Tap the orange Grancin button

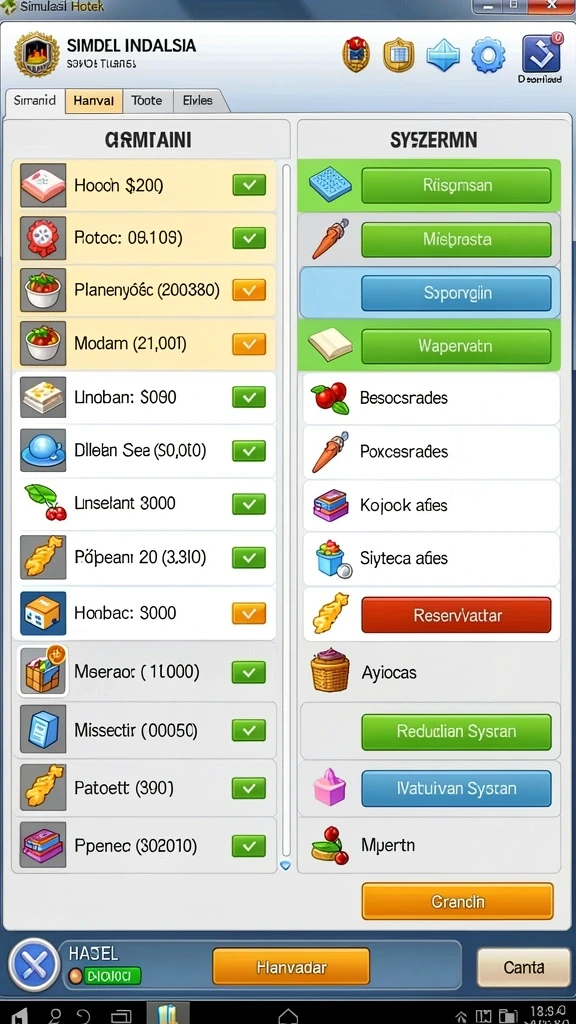(x=458, y=902)
